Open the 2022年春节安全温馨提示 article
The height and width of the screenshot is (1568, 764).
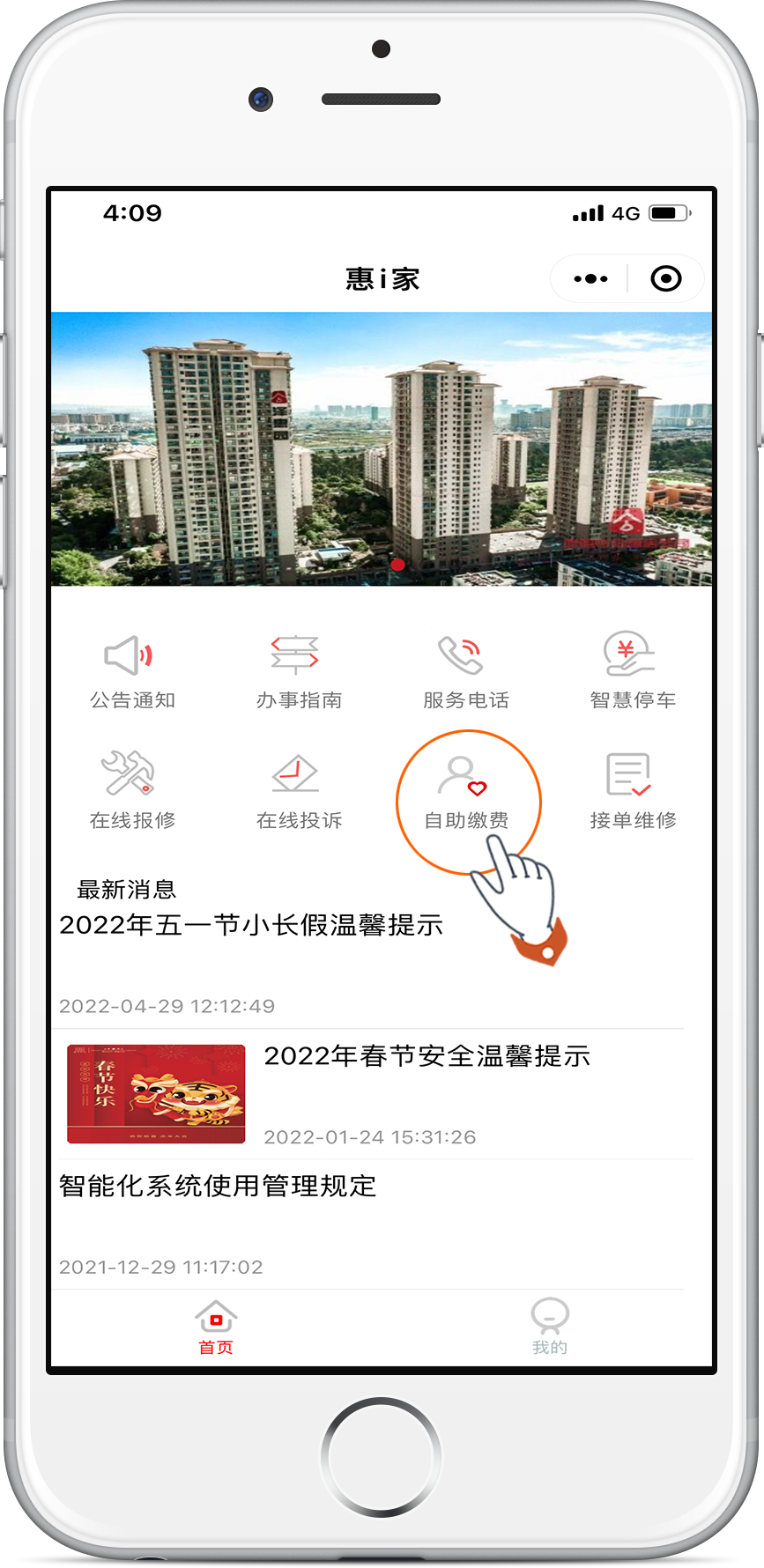coord(427,1056)
